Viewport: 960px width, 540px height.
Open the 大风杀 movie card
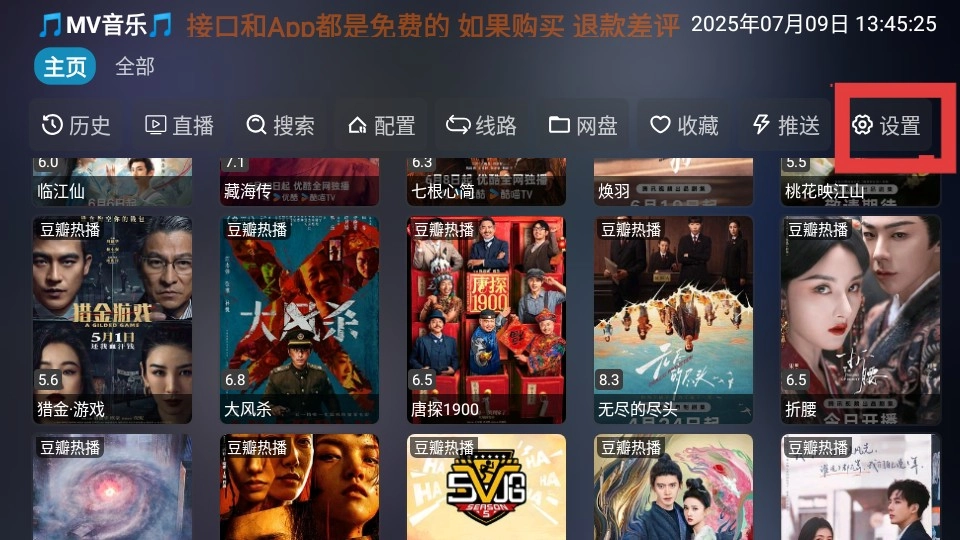click(x=299, y=318)
